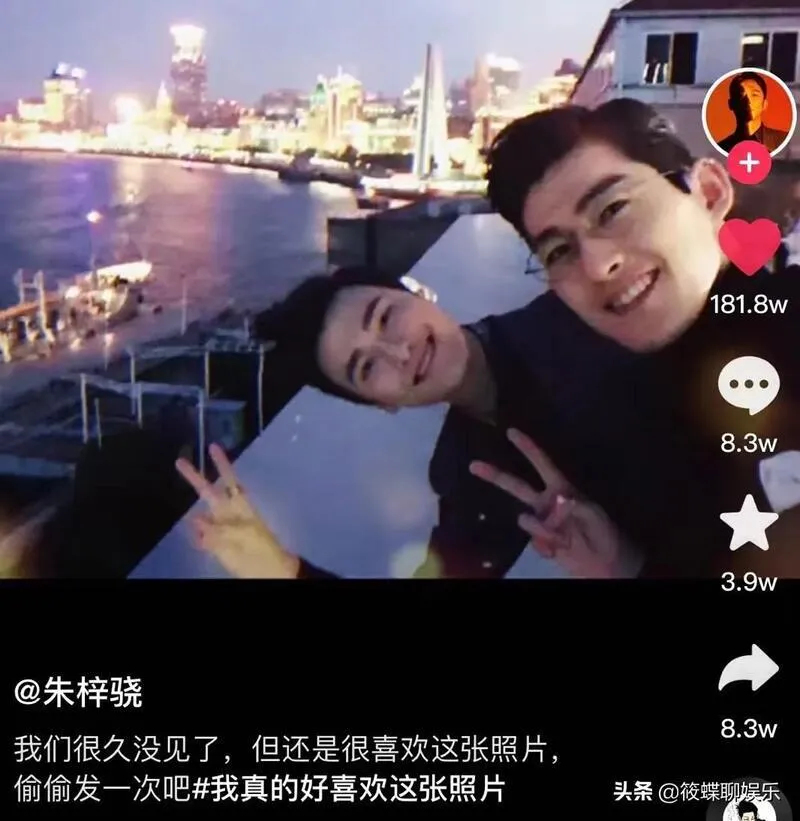Like this video with the heart
The width and height of the screenshot is (800, 821).
click(749, 245)
